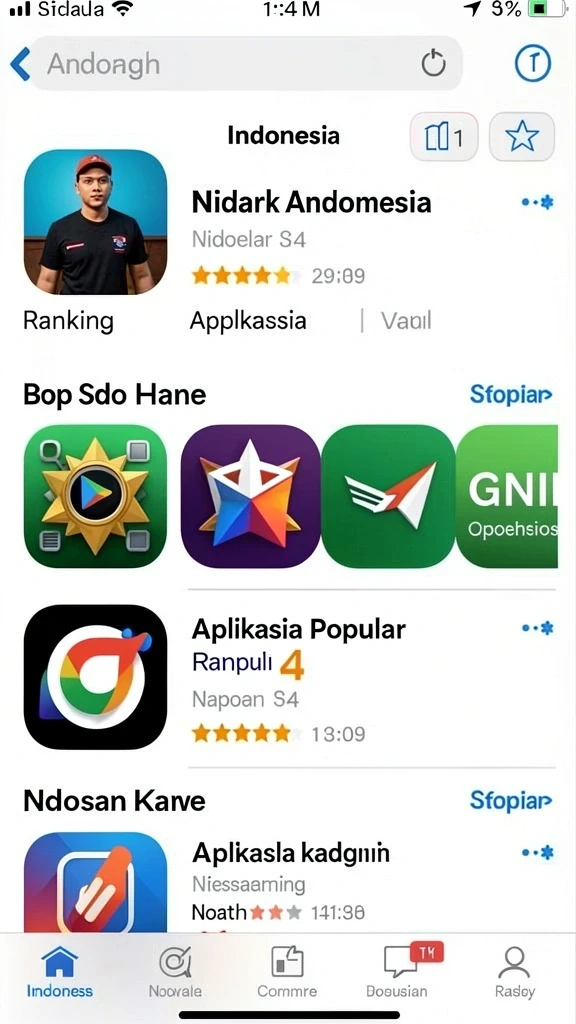Tap the star favorites button
The image size is (576, 1024).
(x=522, y=136)
